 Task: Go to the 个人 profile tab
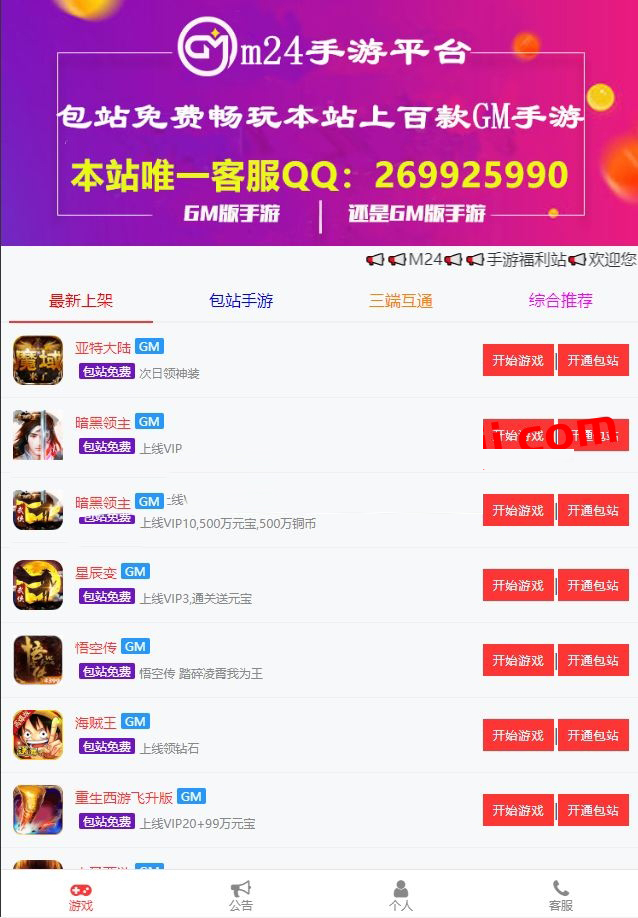click(400, 895)
